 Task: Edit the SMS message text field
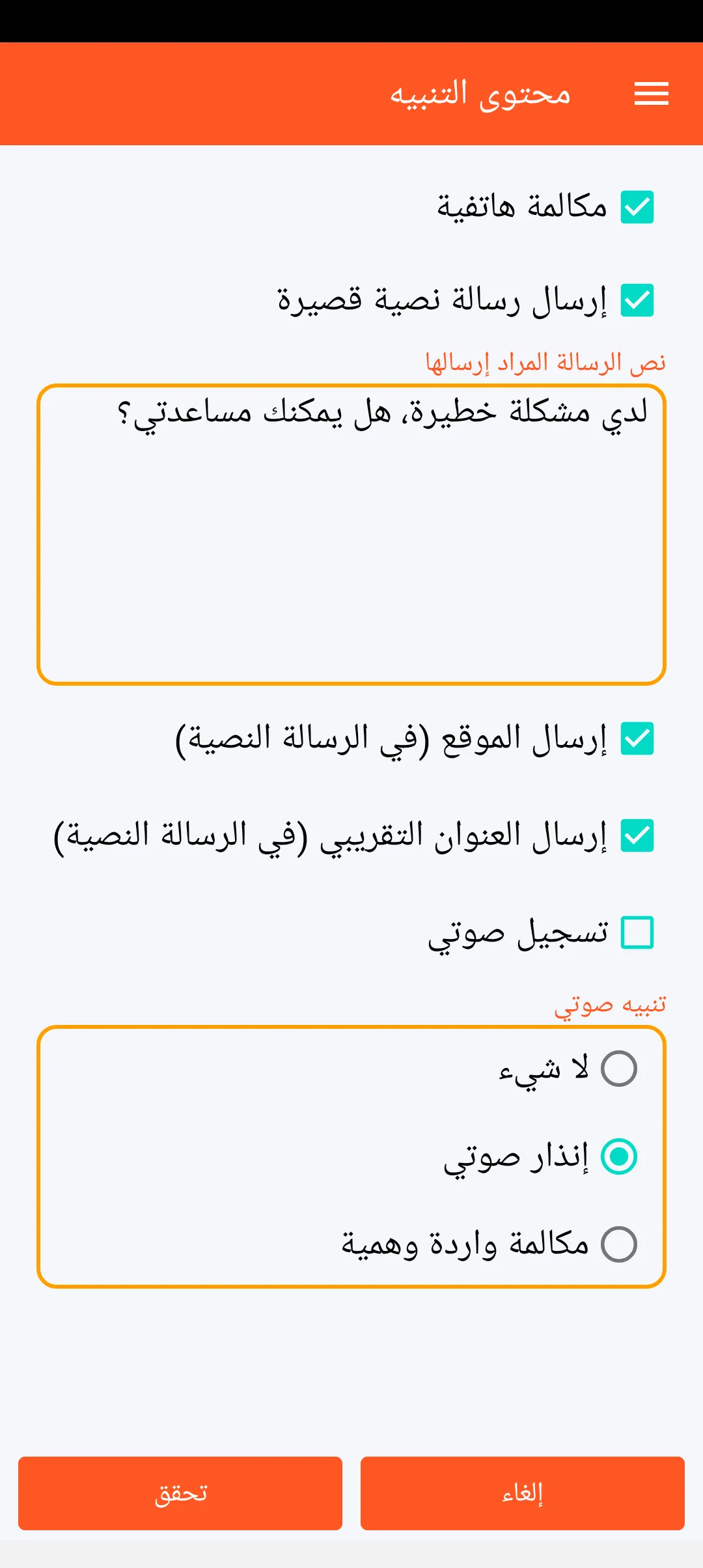[351, 534]
